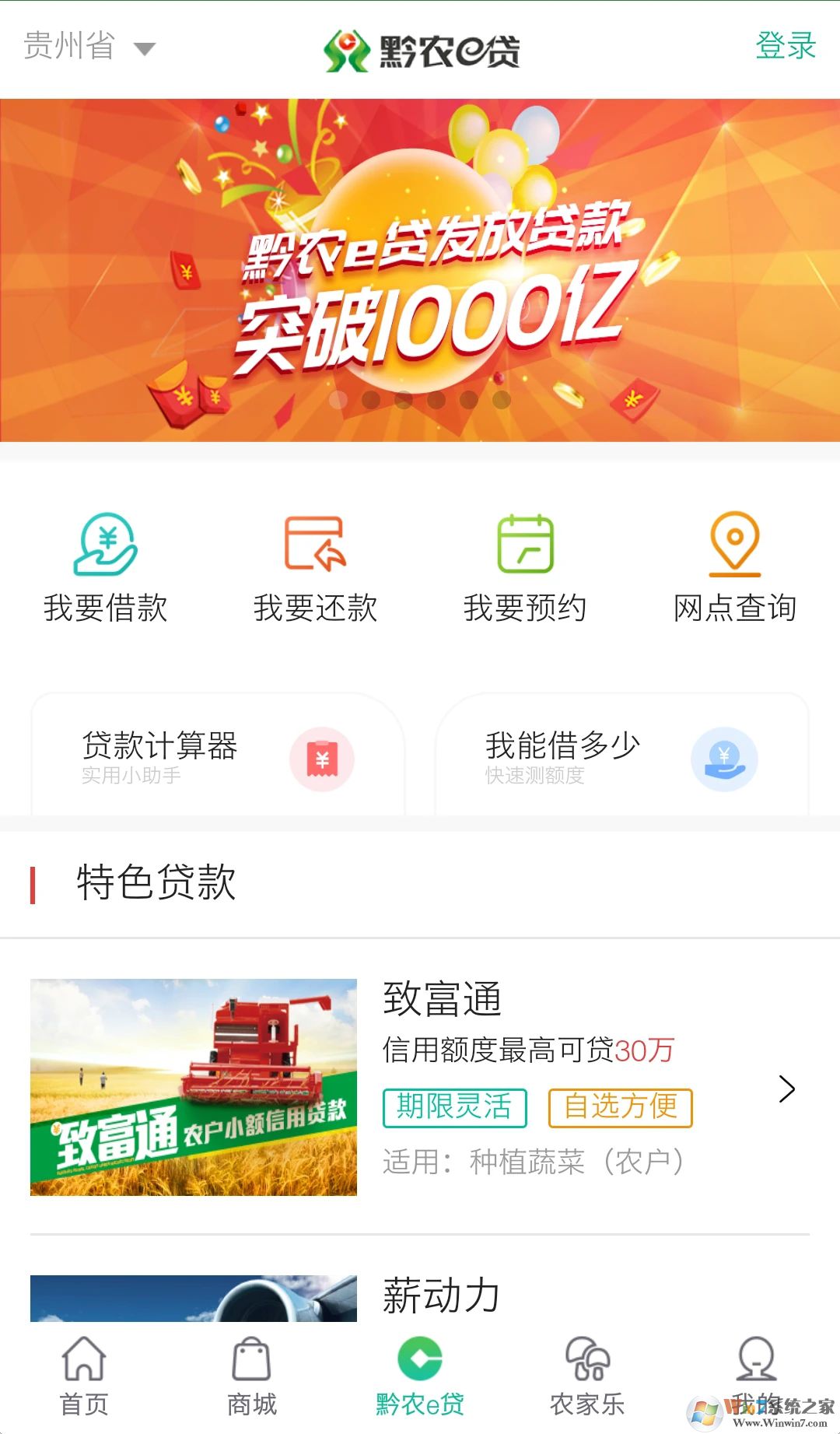Launch the 贷款计算器 loan calculator
Screen dimensions: 840x1434
coord(218,756)
